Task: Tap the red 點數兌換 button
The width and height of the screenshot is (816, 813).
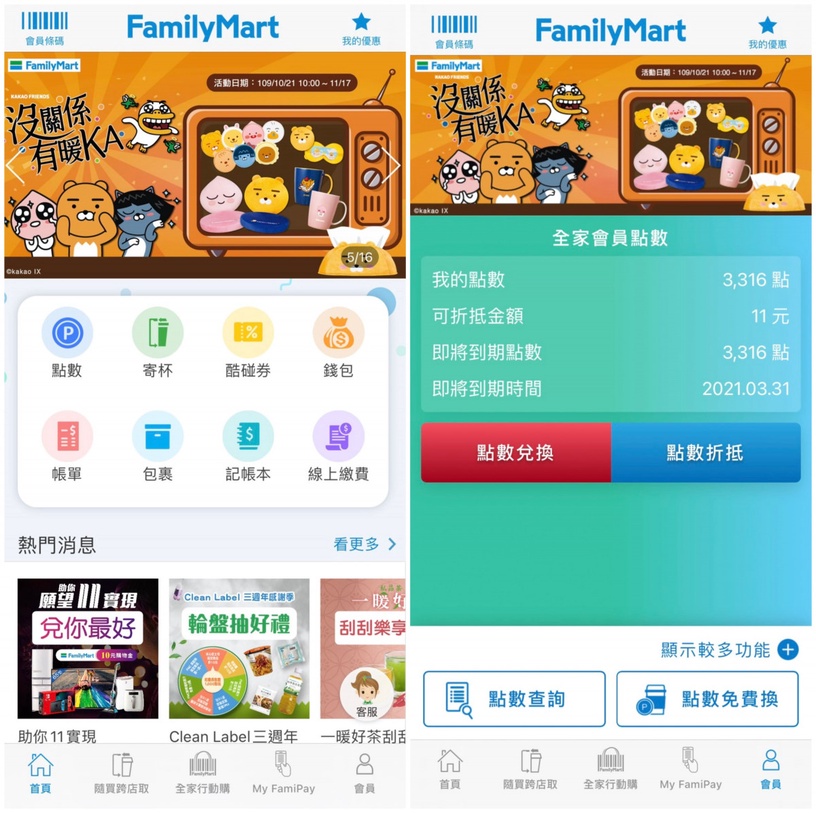Action: [515, 453]
